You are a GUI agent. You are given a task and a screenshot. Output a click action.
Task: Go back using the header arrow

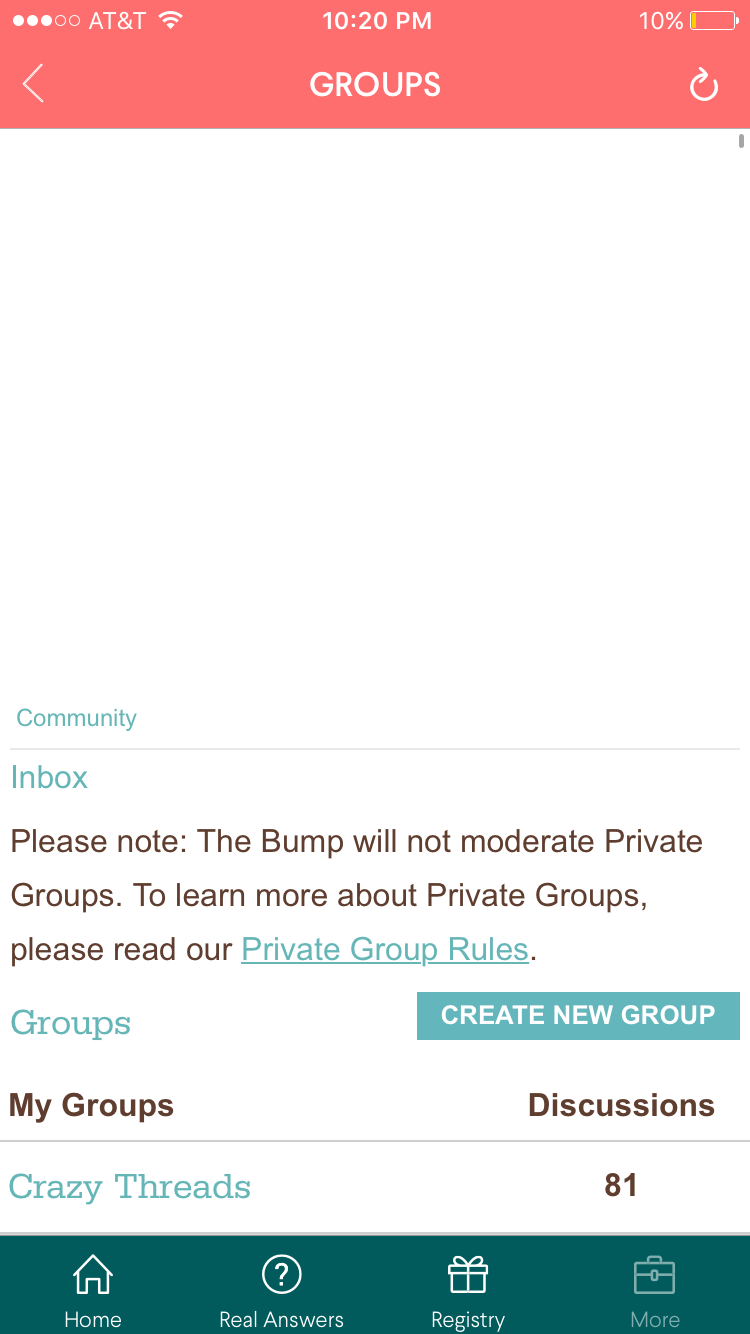click(34, 84)
